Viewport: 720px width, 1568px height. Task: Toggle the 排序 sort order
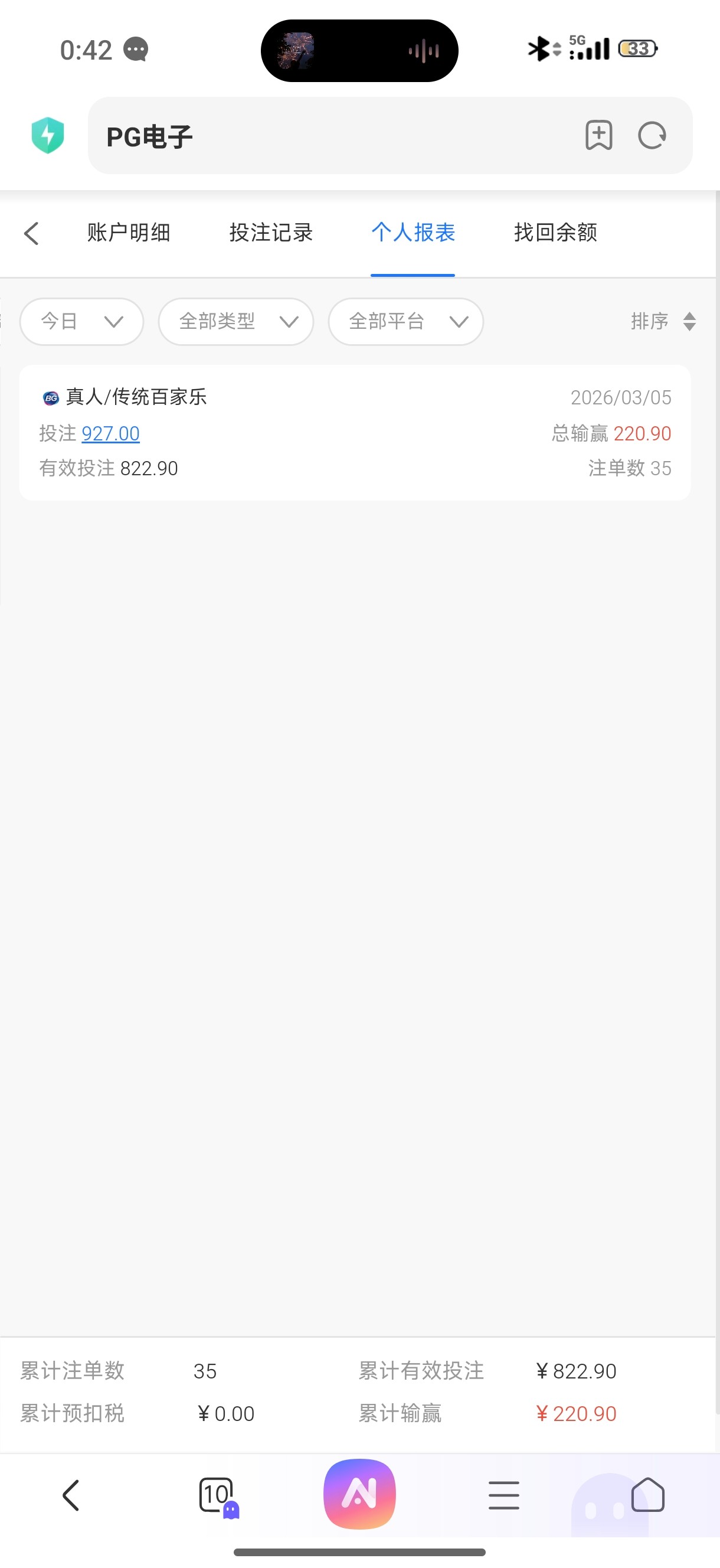pyautogui.click(x=663, y=321)
